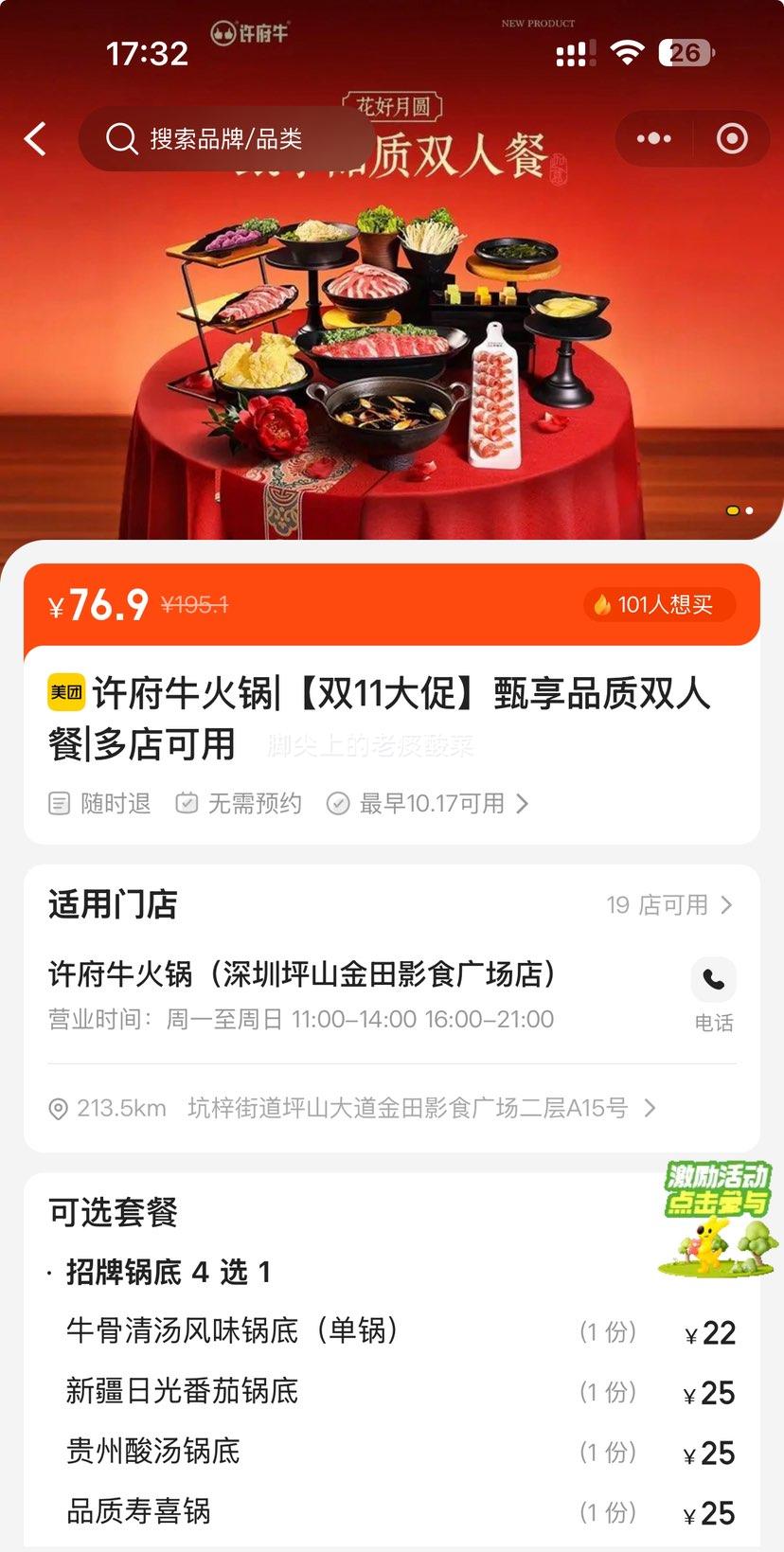Close the mini program via target icon
Viewport: 784px width, 1552px height.
(x=731, y=139)
